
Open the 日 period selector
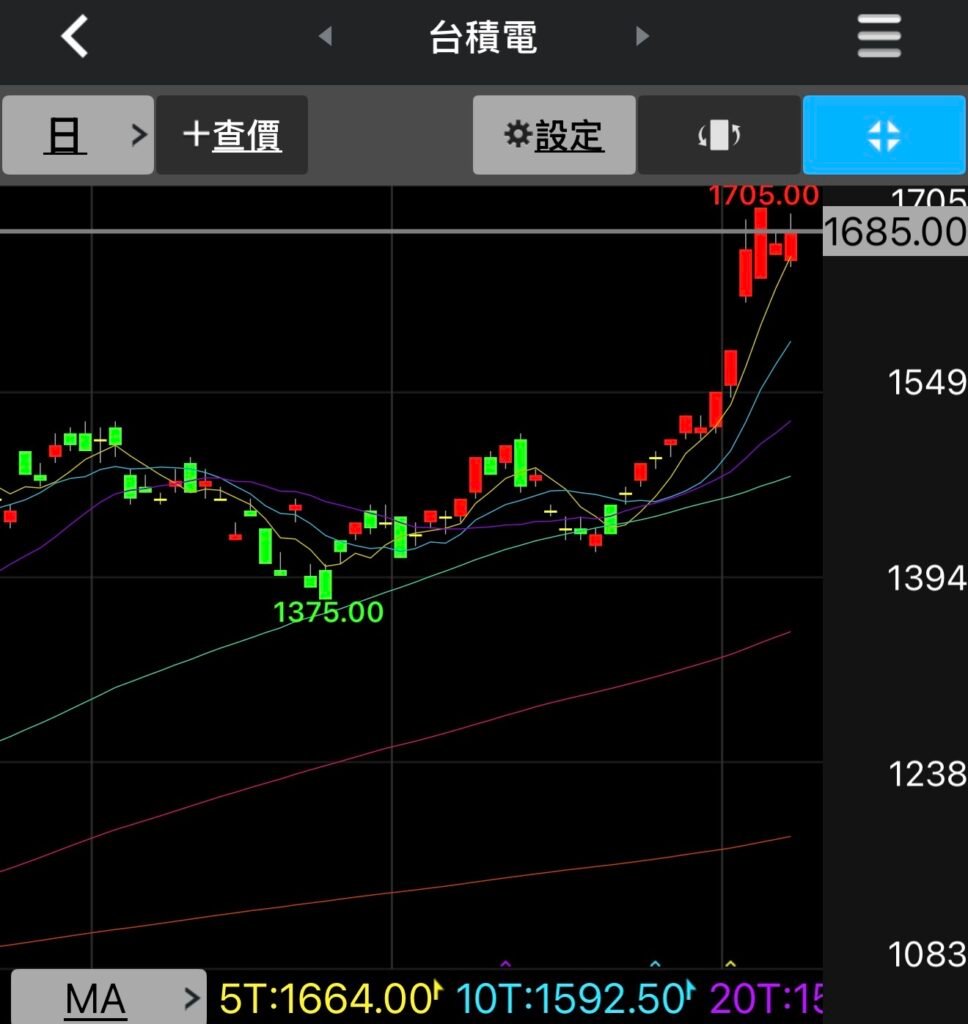click(x=78, y=135)
